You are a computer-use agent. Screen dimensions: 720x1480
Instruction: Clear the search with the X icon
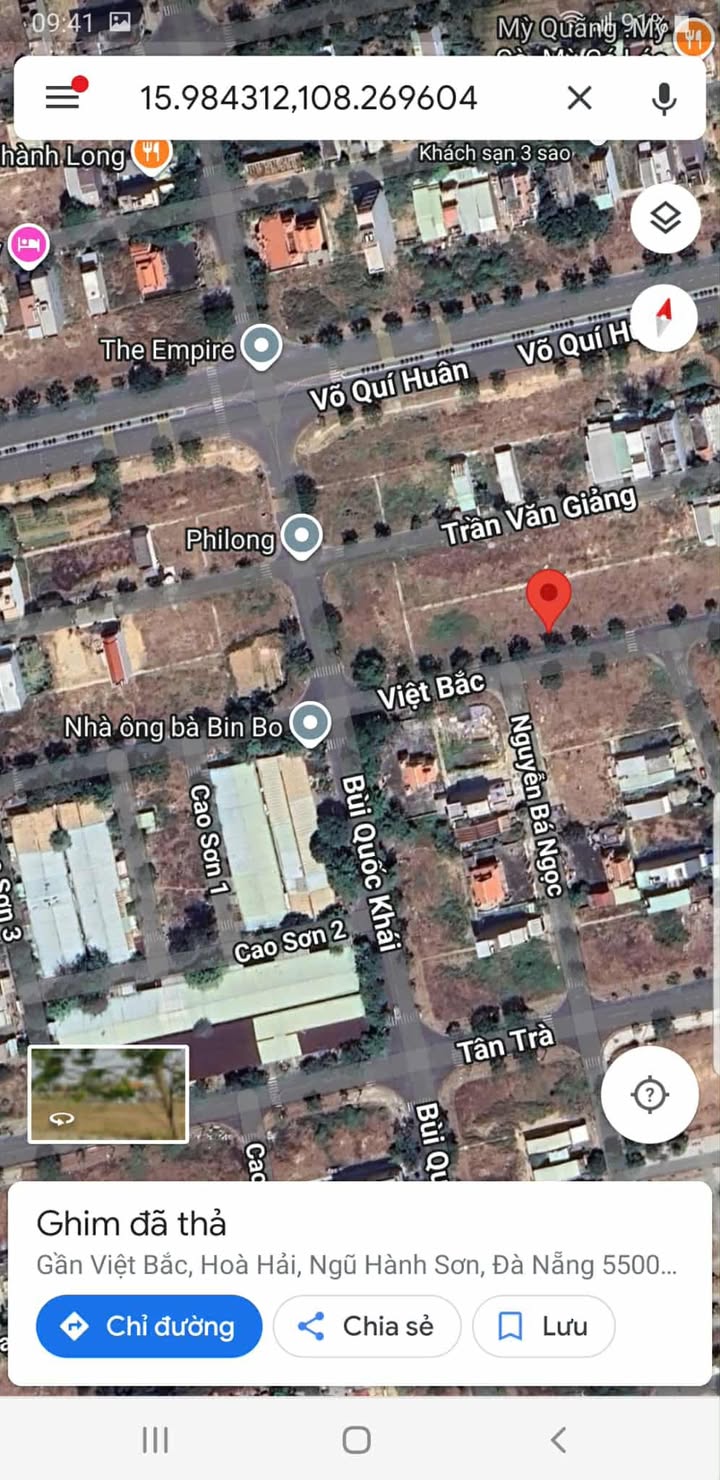pyautogui.click(x=580, y=98)
